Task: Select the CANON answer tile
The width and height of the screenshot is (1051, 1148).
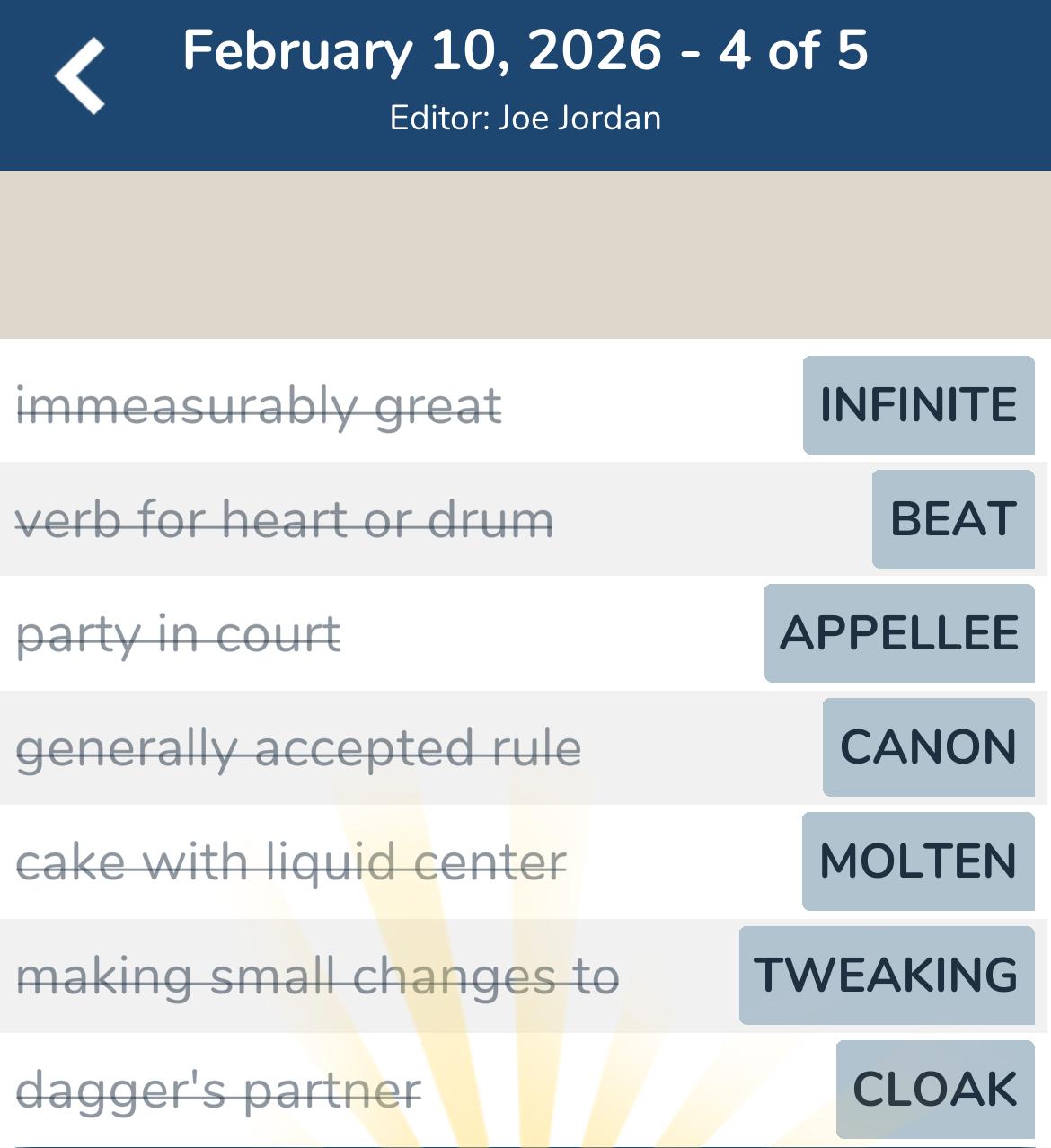Action: coord(927,747)
